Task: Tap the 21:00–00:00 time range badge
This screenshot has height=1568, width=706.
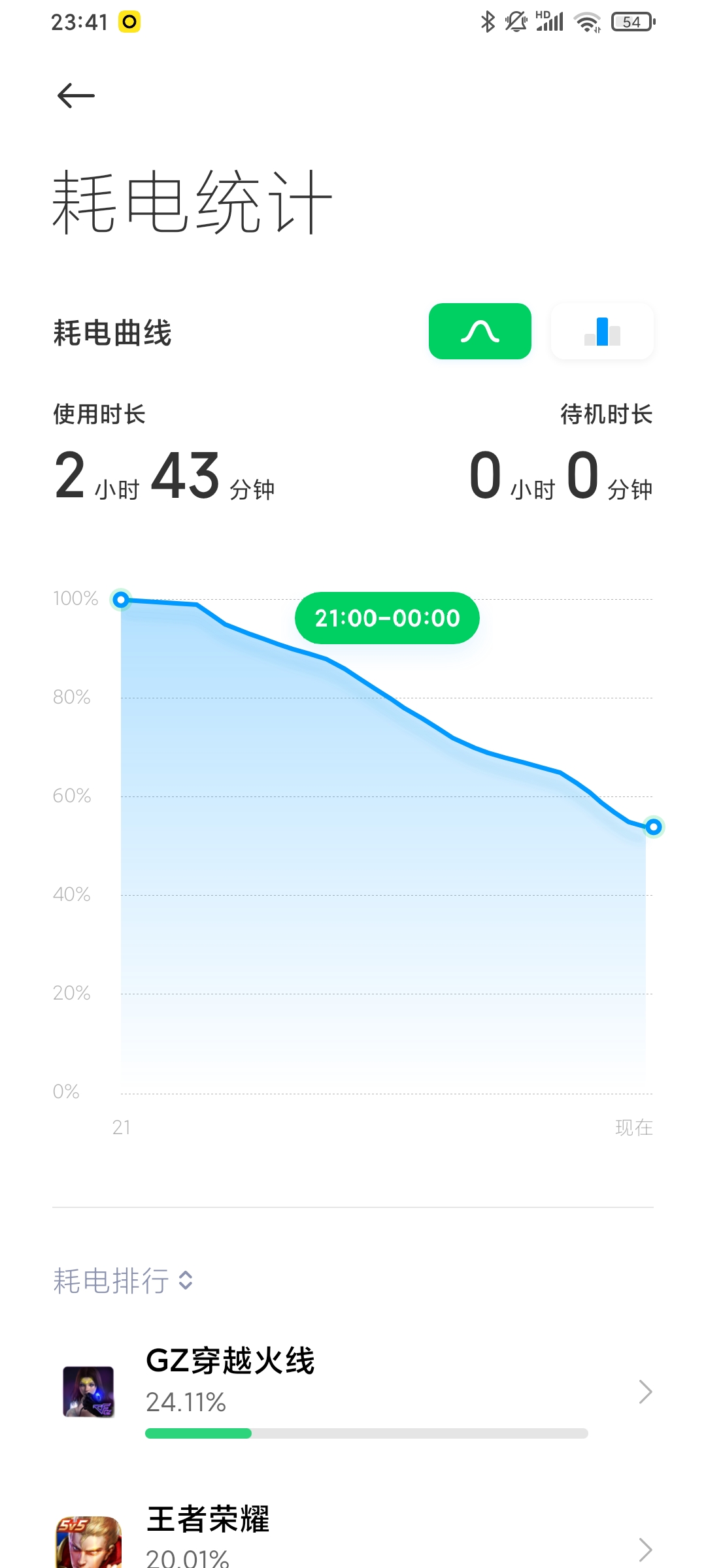Action: click(x=387, y=618)
